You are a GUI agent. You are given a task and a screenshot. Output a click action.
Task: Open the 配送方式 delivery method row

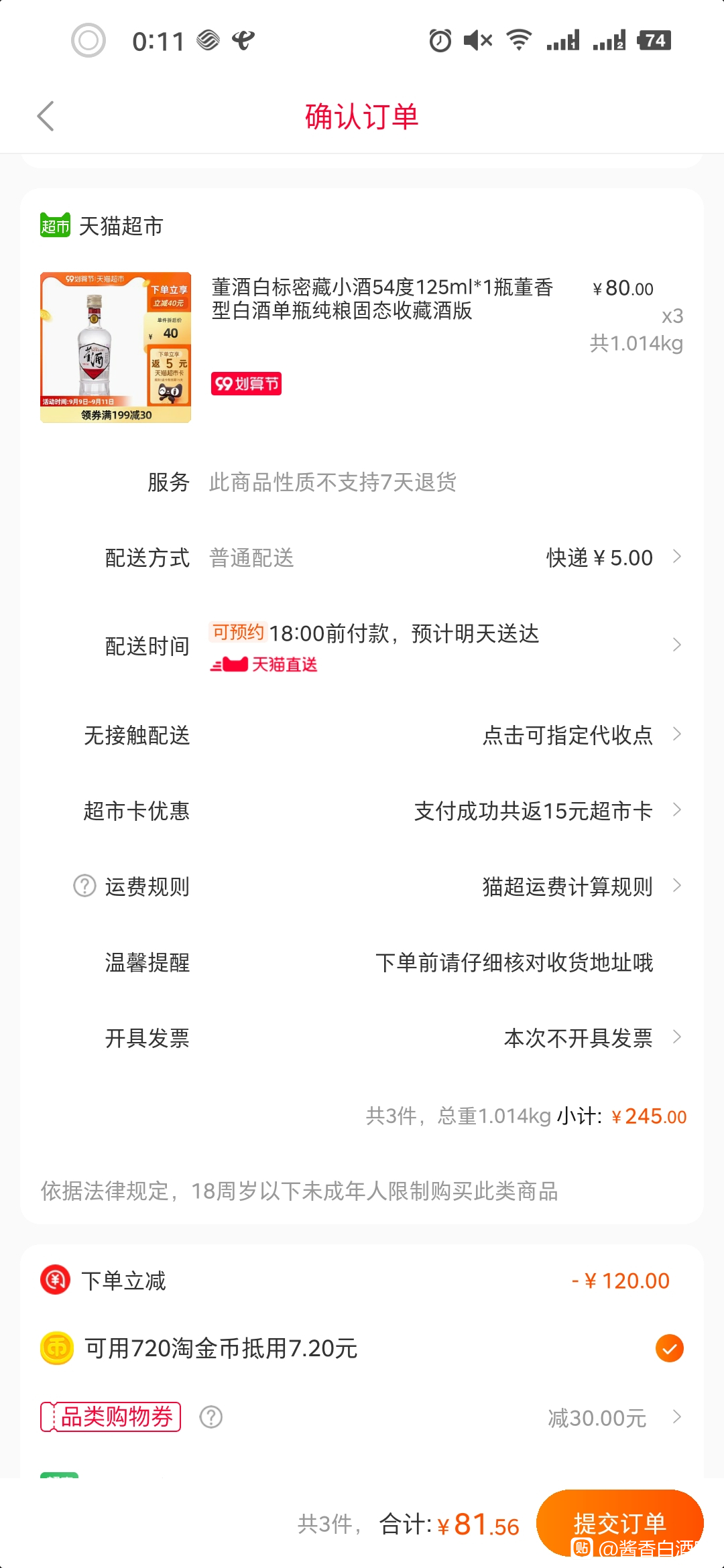(x=362, y=558)
